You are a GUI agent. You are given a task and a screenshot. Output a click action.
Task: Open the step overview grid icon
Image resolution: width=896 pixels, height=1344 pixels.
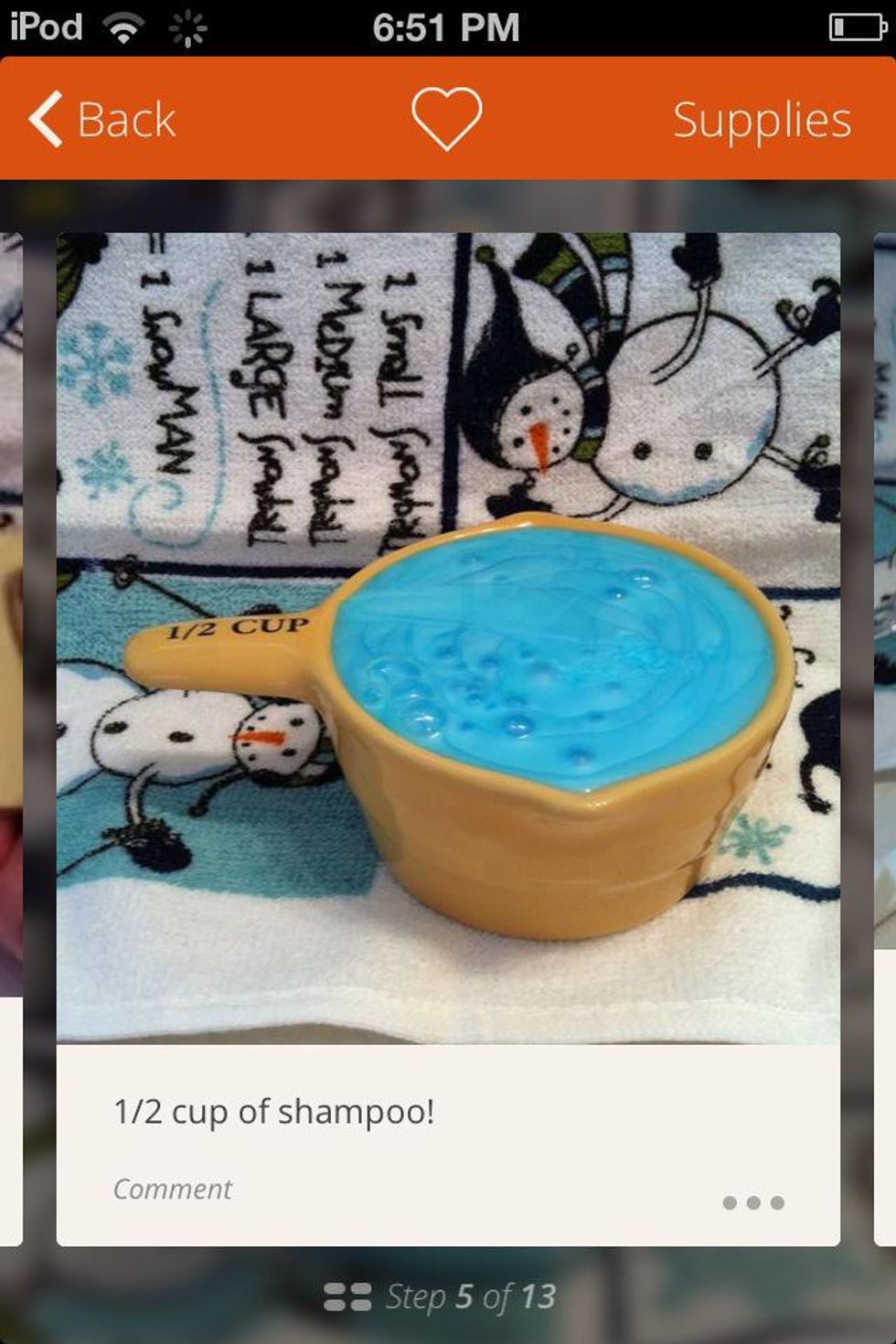point(347,1296)
